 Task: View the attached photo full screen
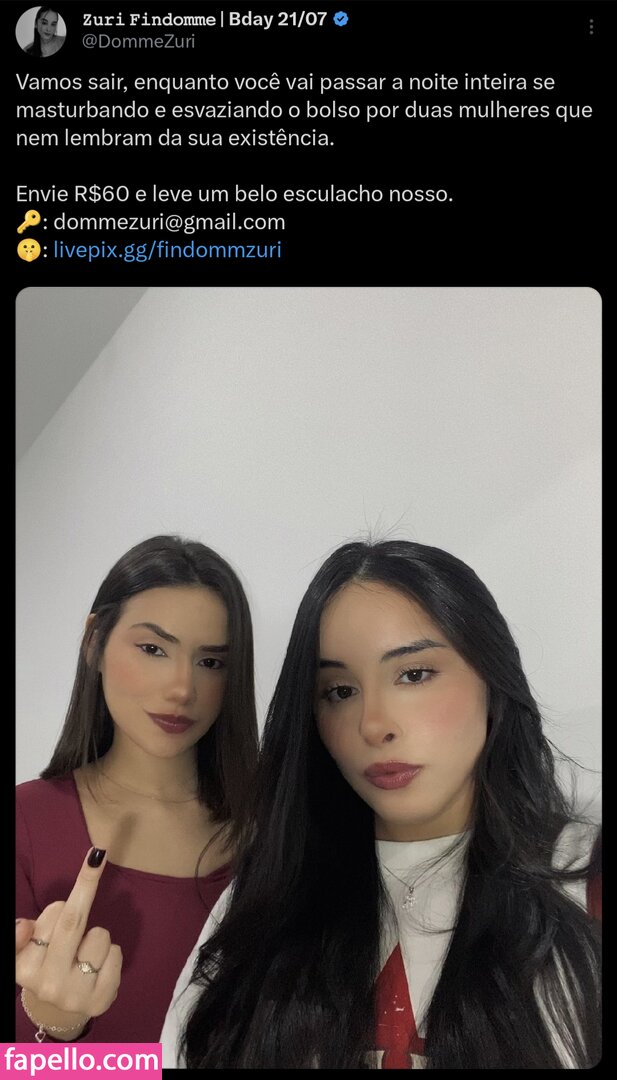coord(308,660)
